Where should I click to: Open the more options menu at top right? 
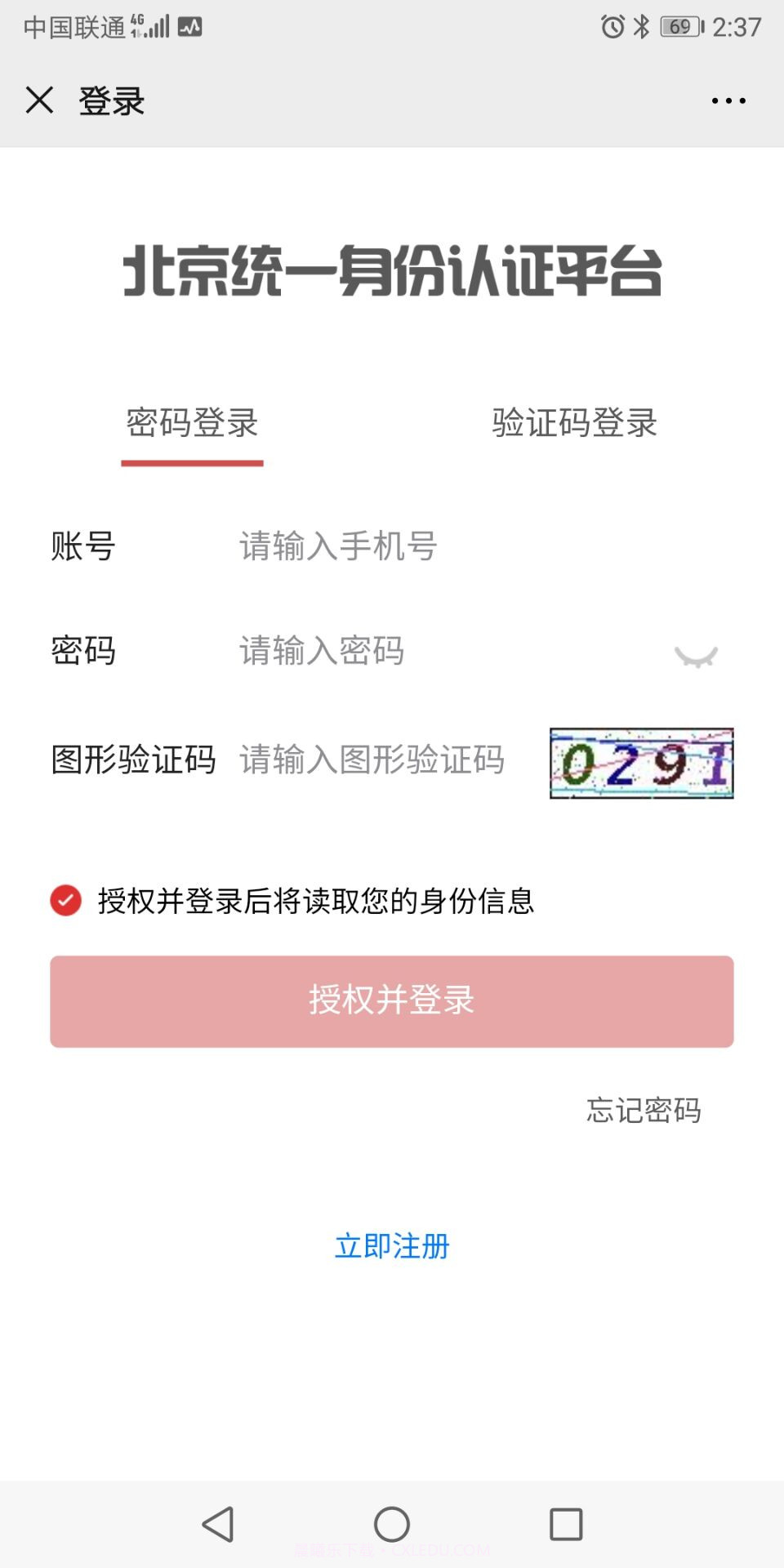click(728, 100)
